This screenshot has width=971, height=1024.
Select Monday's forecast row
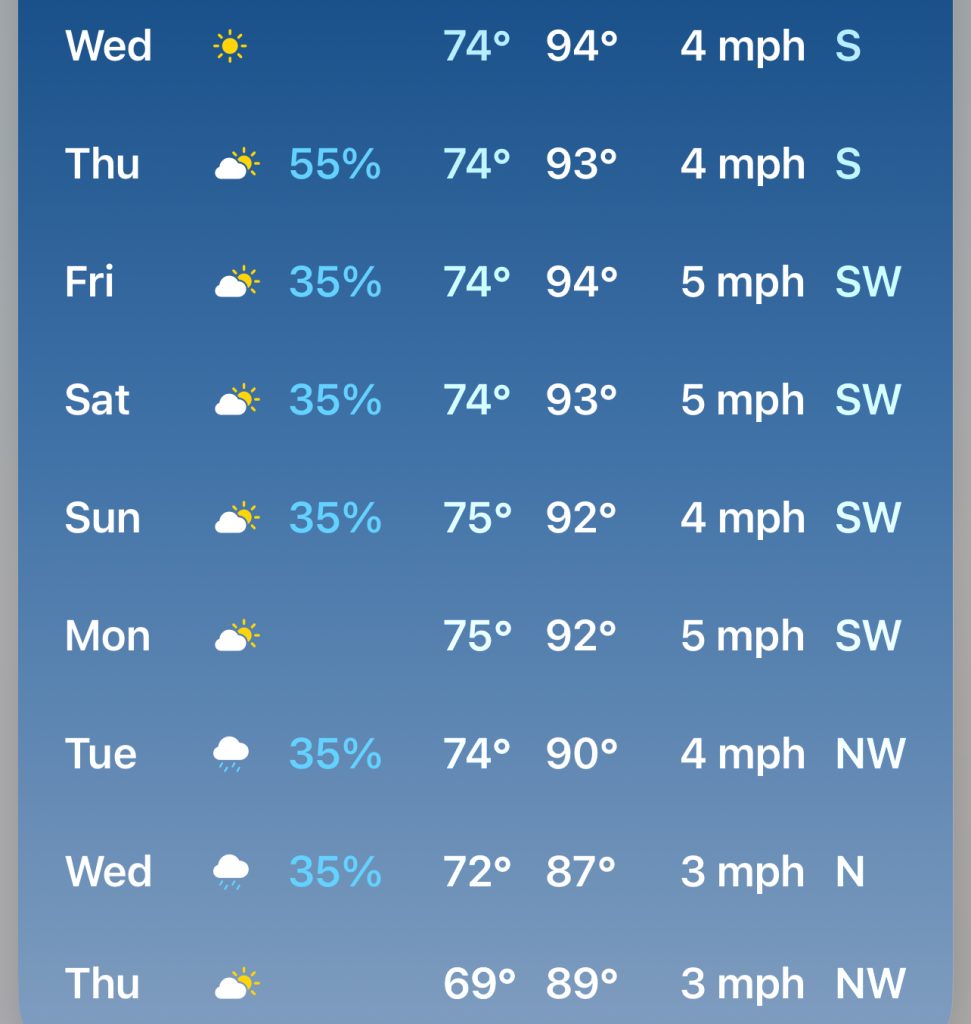[x=485, y=636]
